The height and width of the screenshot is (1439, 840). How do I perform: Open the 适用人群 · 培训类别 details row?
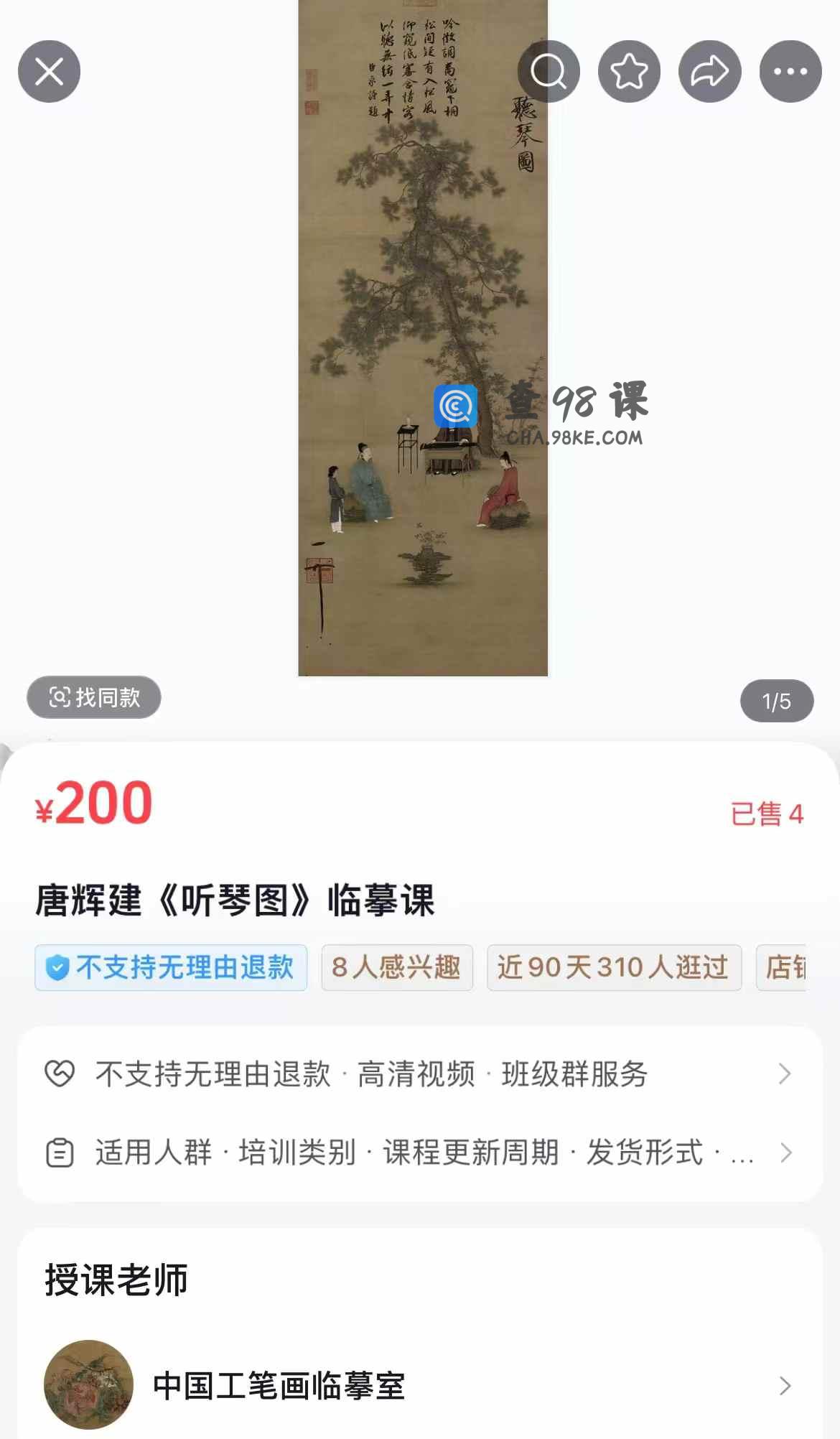pyautogui.click(x=419, y=1152)
